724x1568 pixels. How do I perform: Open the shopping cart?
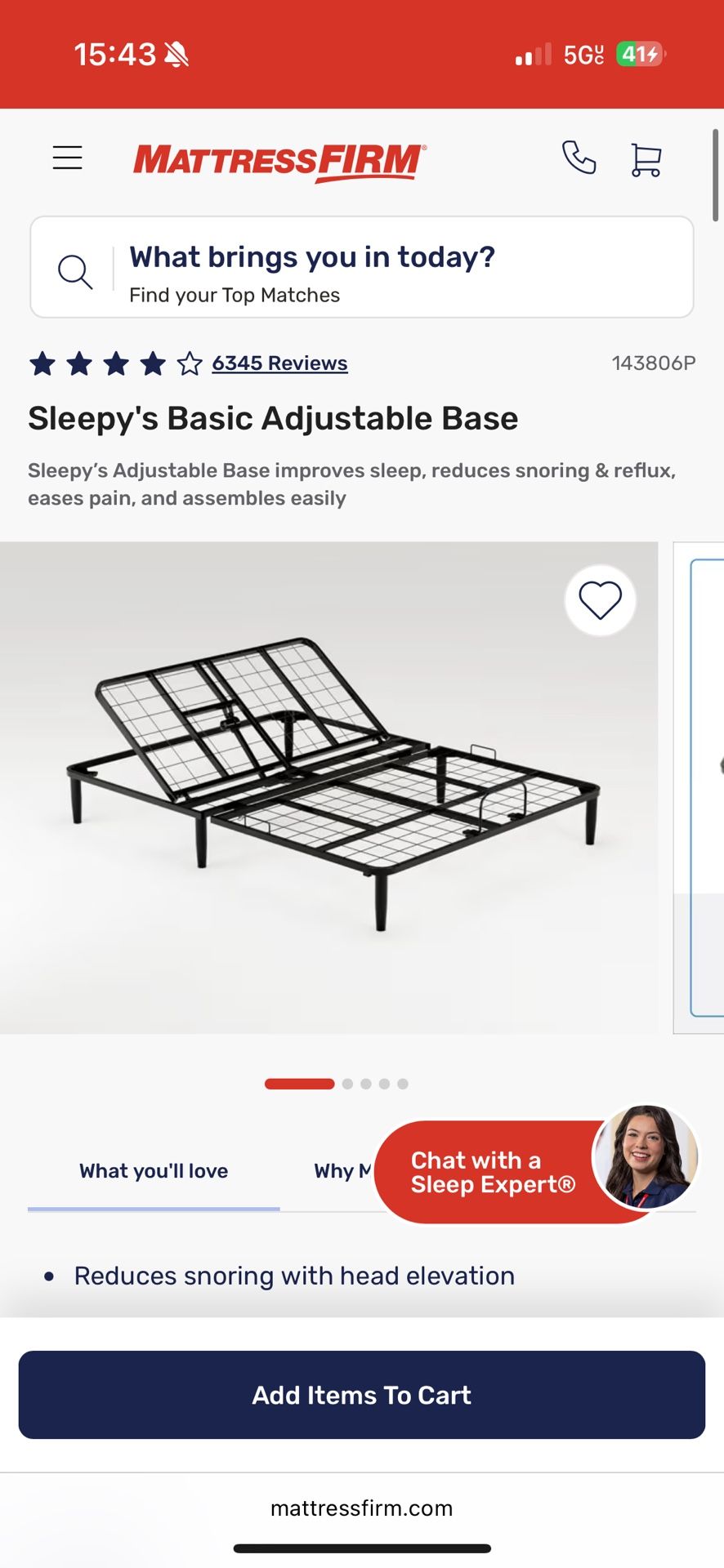pos(646,159)
